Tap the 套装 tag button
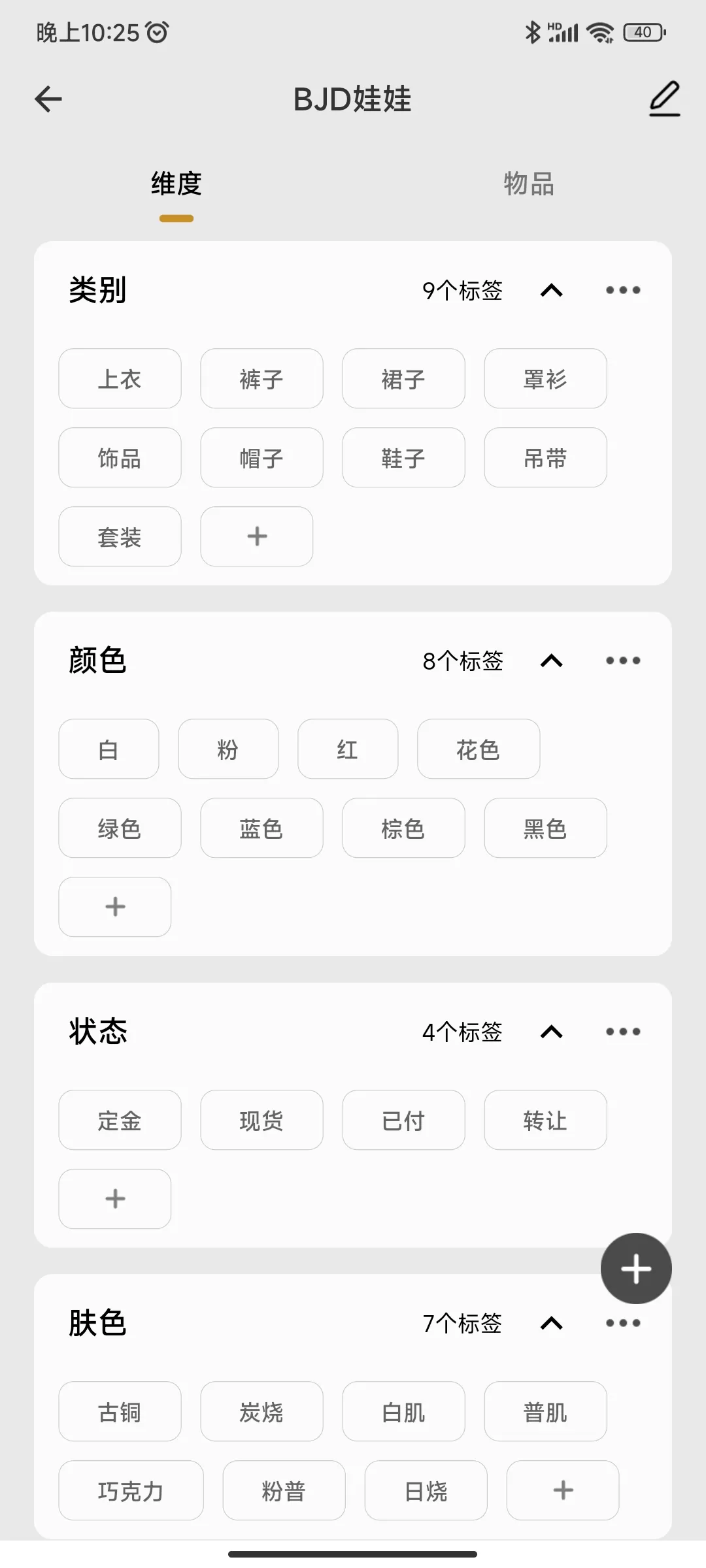 120,536
